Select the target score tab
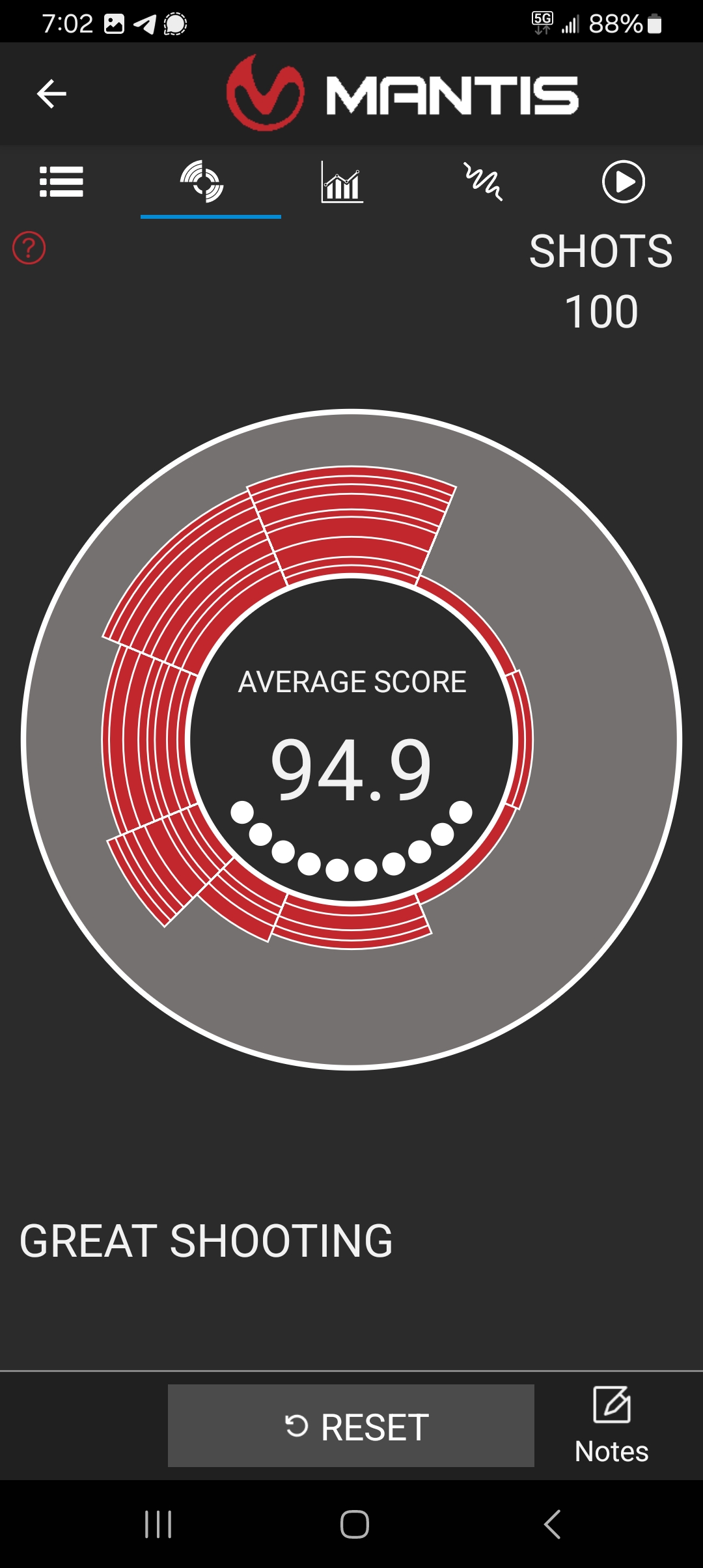The height and width of the screenshot is (1568, 703). (x=202, y=182)
